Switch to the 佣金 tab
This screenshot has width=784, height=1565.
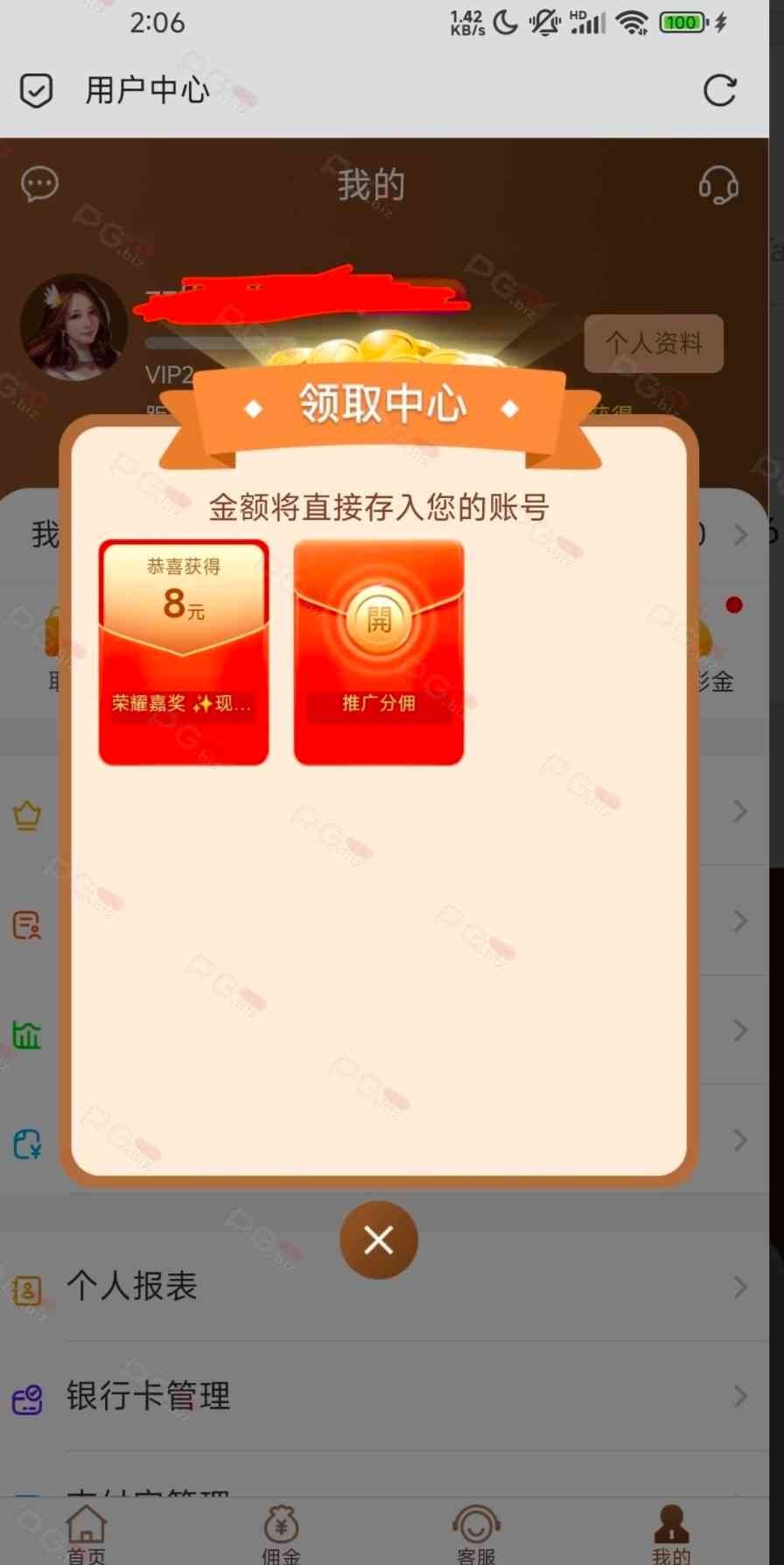[281, 1533]
